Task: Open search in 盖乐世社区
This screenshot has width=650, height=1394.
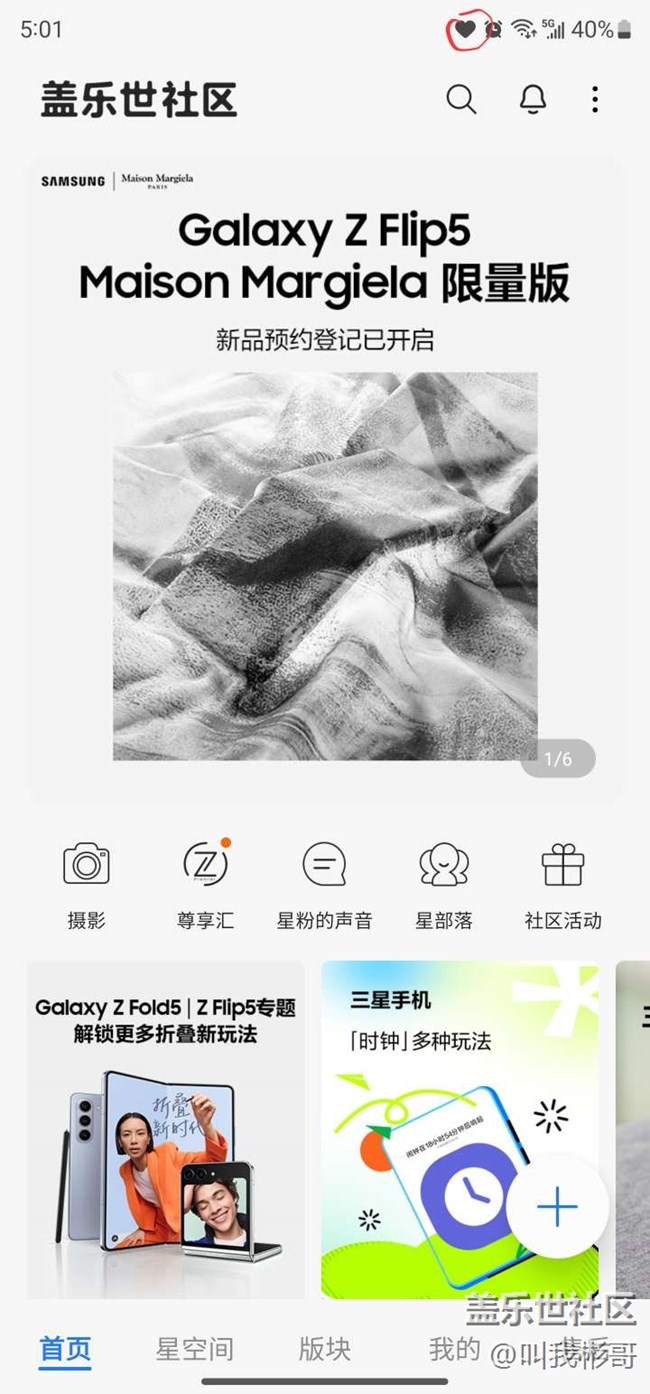Action: pos(461,100)
